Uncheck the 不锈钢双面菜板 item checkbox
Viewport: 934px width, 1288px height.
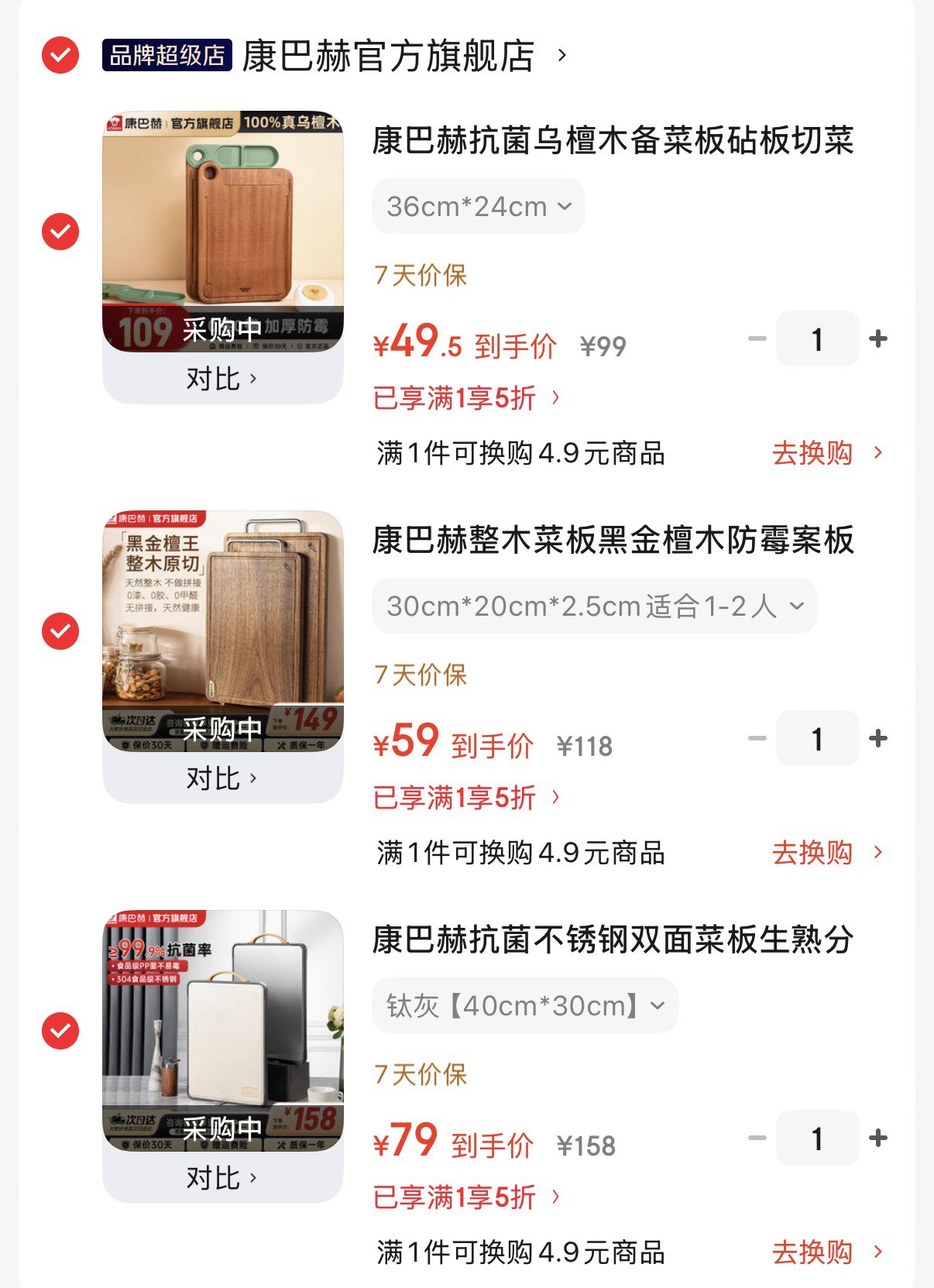pyautogui.click(x=60, y=1031)
